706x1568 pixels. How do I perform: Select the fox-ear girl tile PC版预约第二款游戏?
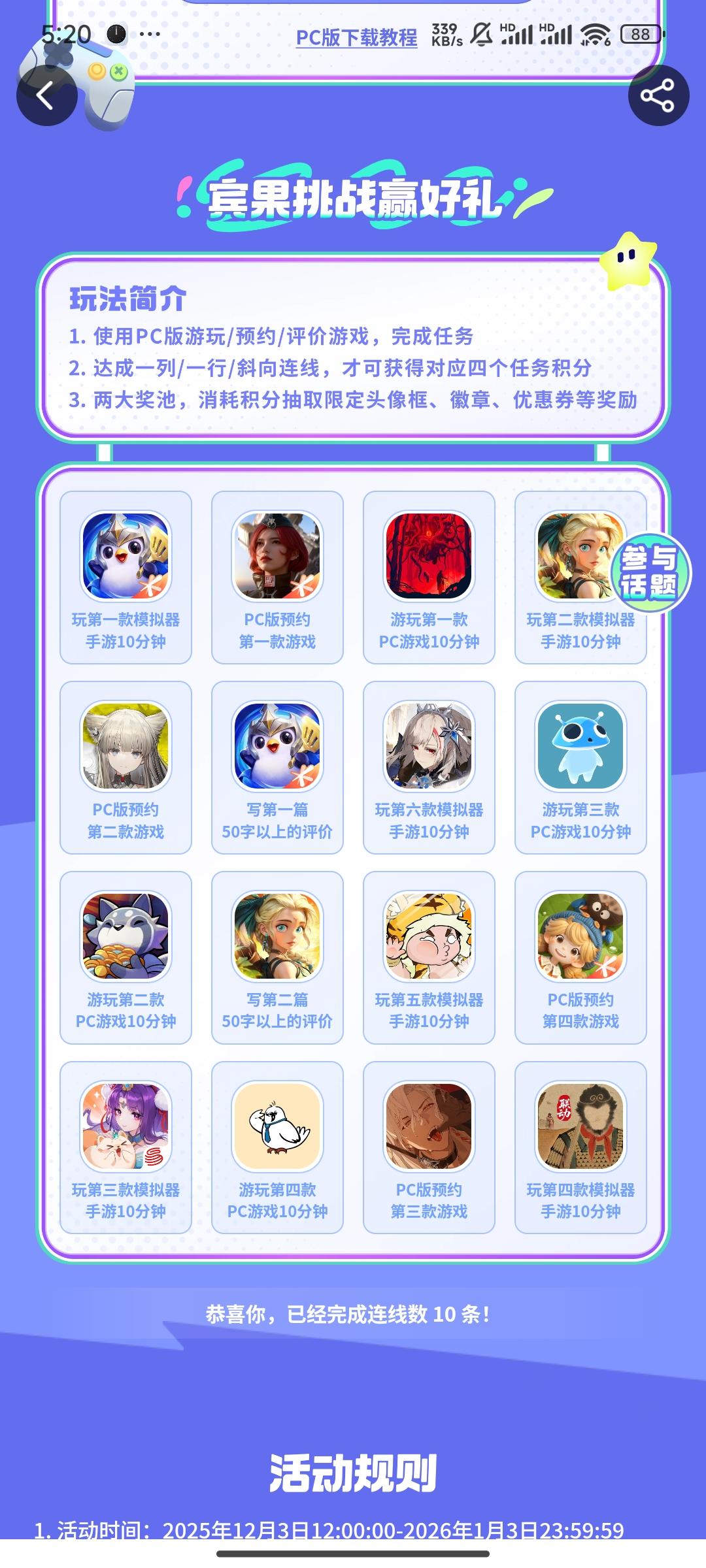[x=124, y=761]
